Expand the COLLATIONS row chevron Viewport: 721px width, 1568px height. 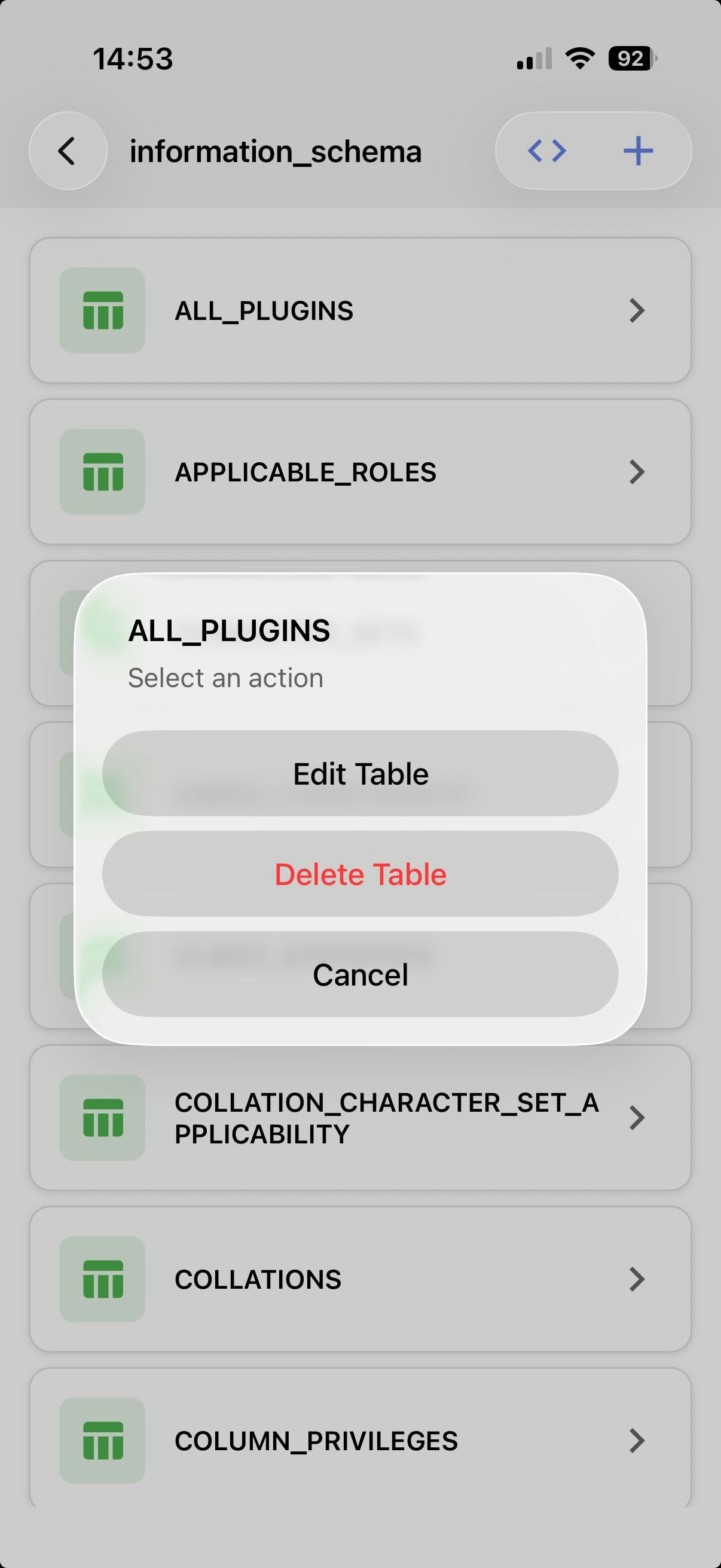(x=637, y=1280)
